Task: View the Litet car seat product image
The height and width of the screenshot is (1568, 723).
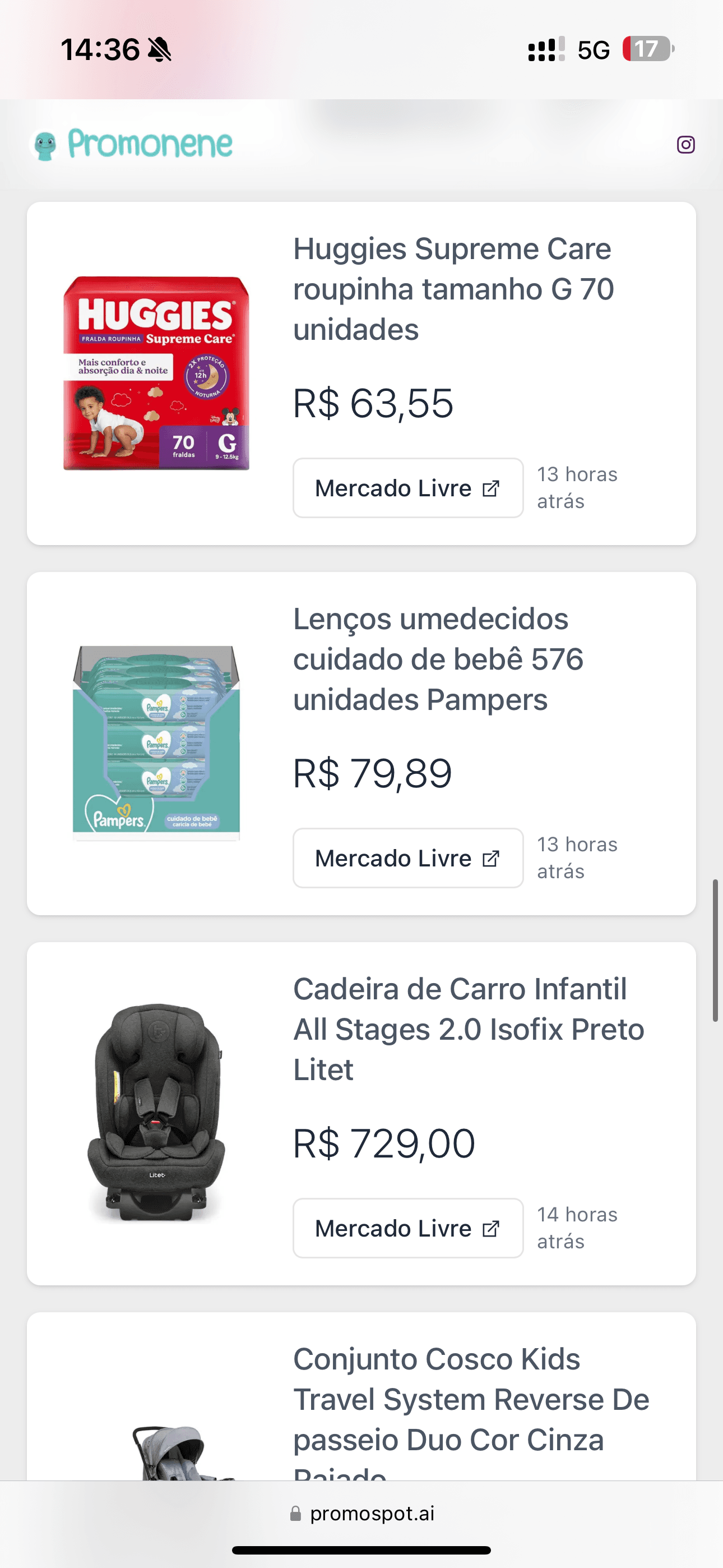Action: coord(156,1113)
